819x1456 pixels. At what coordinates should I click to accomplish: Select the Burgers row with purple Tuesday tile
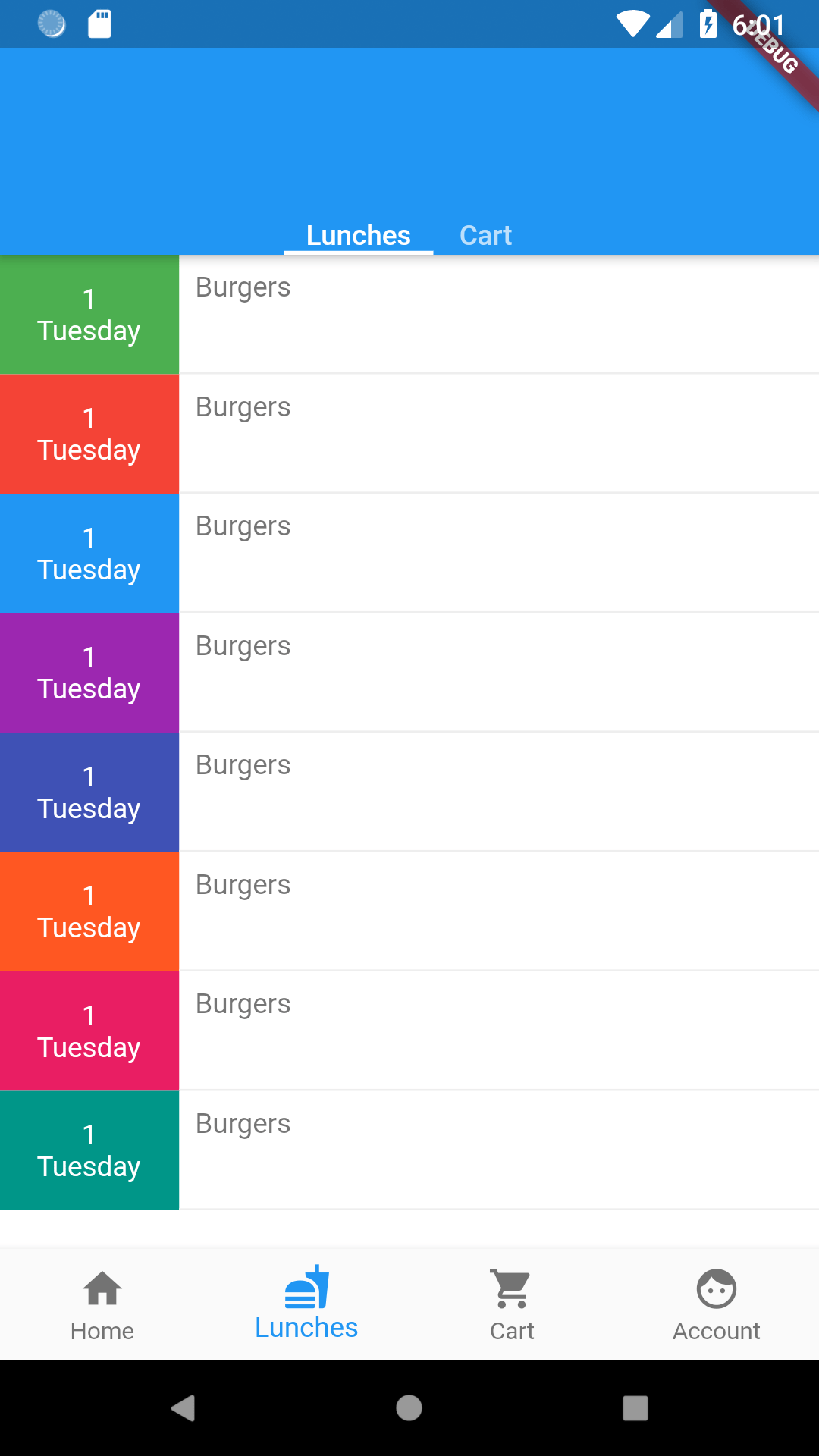(x=409, y=673)
